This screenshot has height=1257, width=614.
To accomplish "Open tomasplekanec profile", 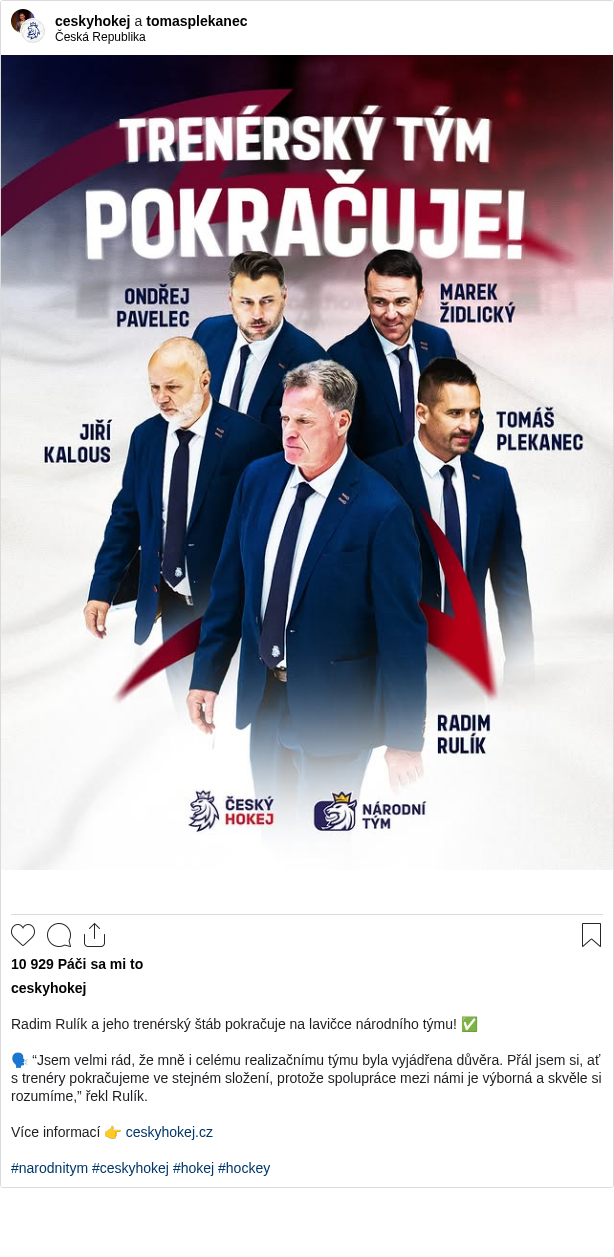I will [196, 21].
